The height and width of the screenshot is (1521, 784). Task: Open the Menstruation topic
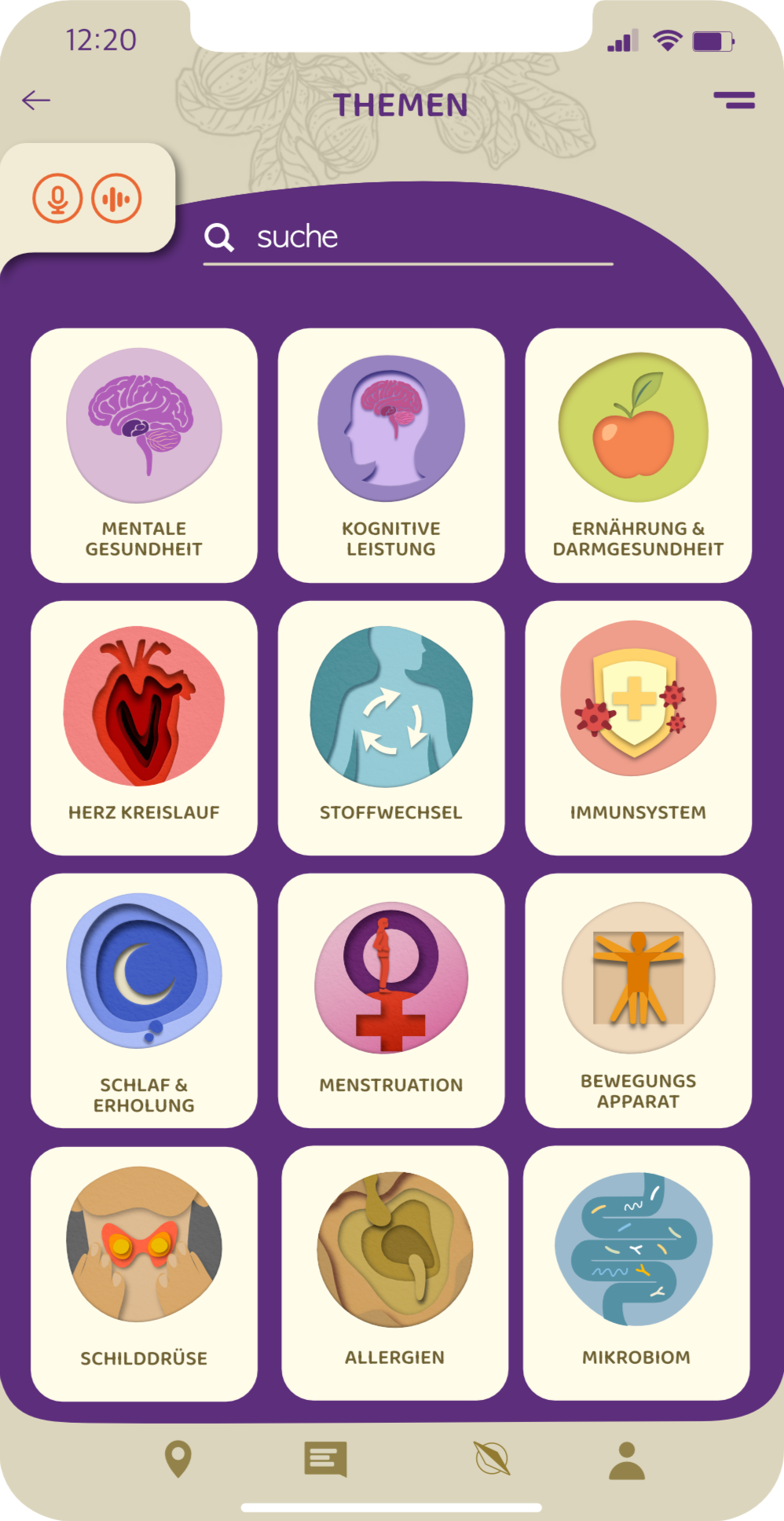(x=391, y=1000)
